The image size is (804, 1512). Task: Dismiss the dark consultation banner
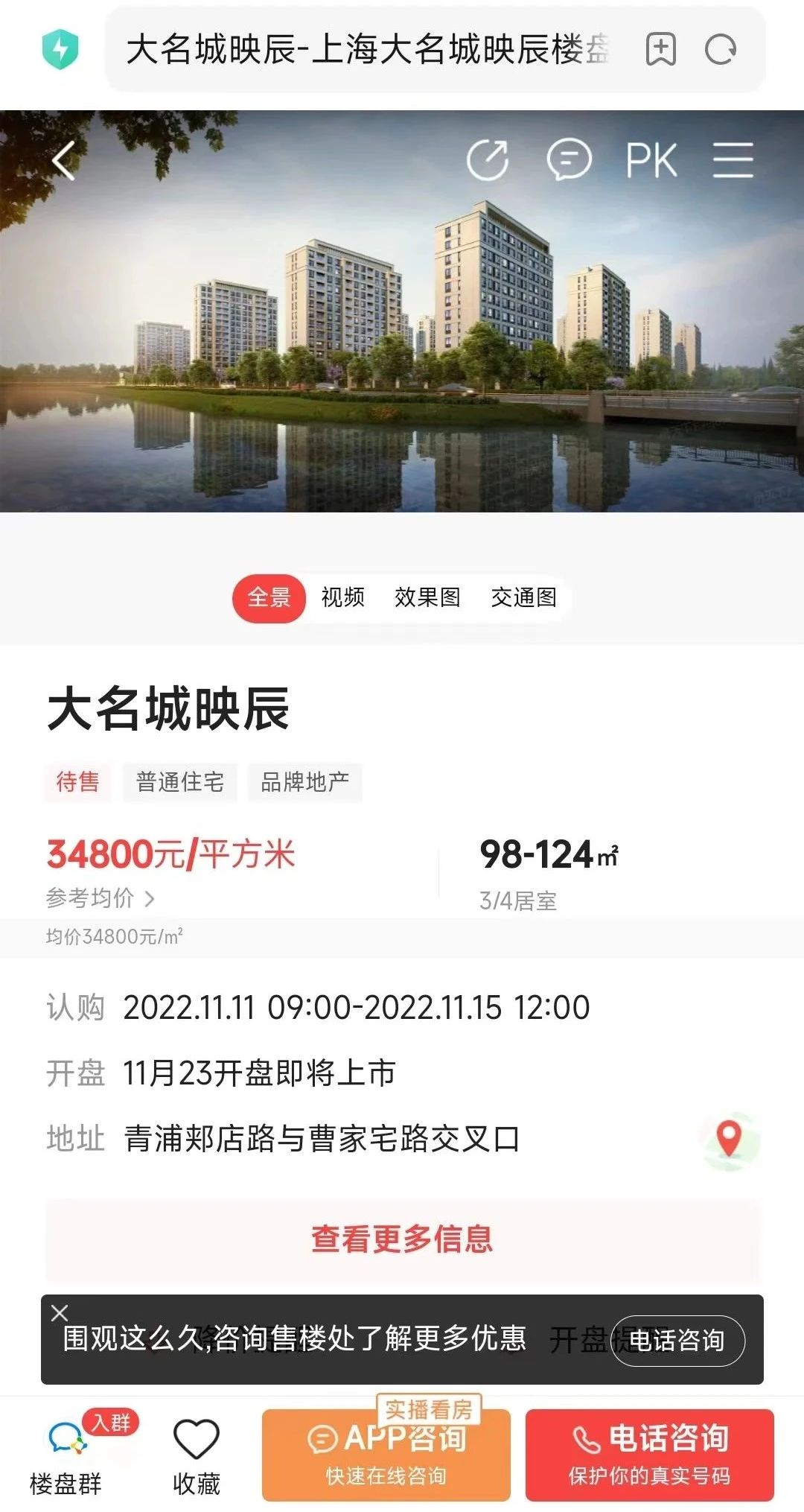[60, 1313]
